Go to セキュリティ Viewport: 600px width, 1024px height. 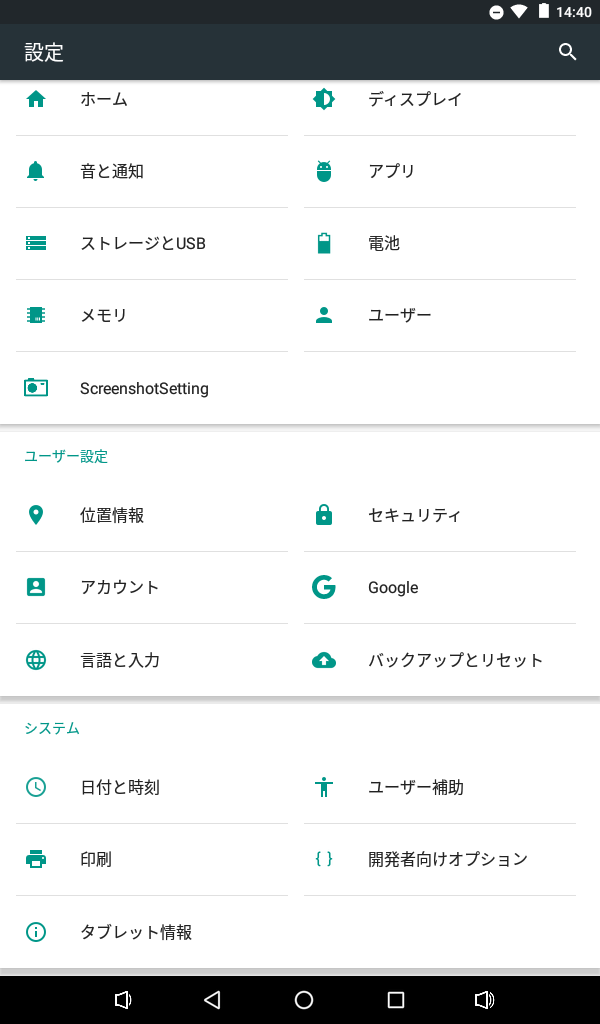click(439, 515)
